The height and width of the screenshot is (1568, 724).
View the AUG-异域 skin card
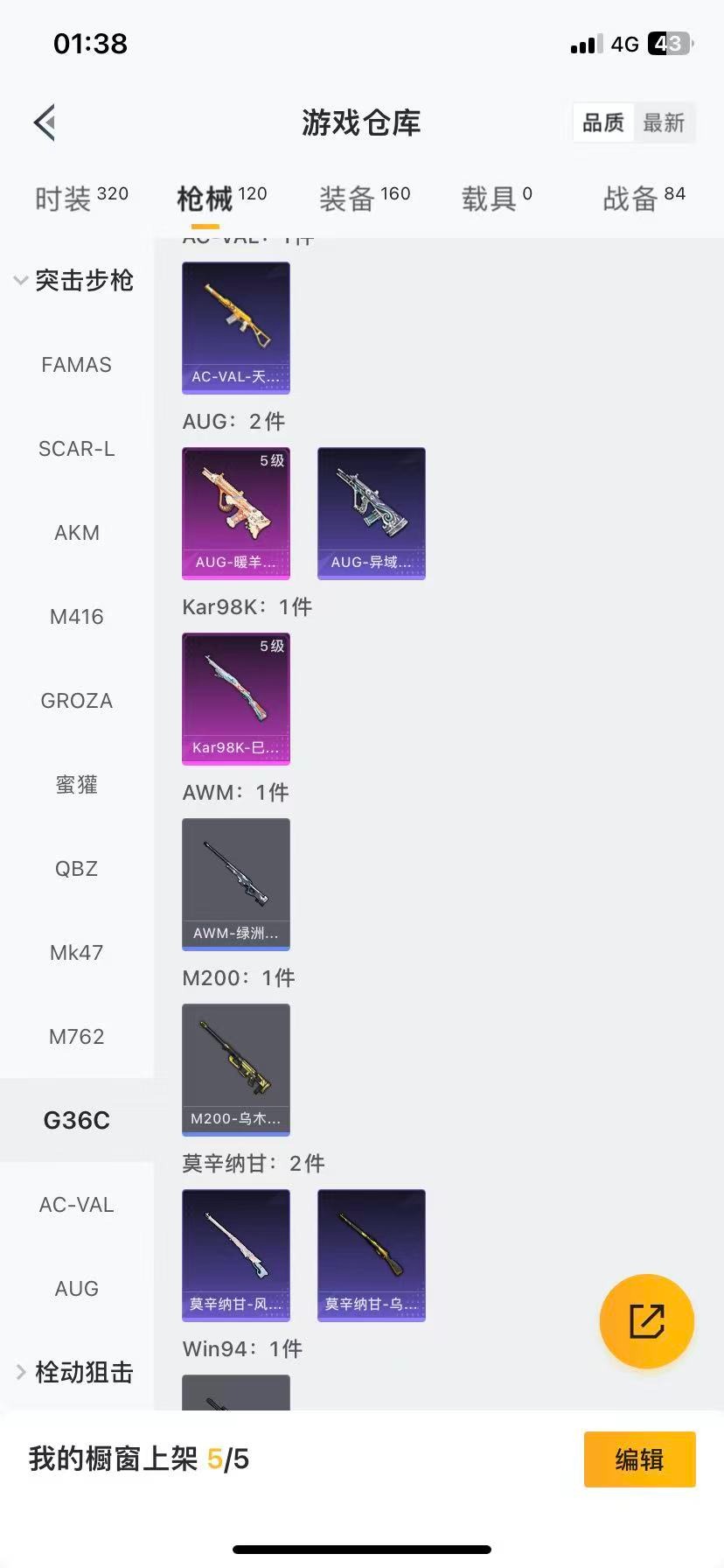pos(372,514)
